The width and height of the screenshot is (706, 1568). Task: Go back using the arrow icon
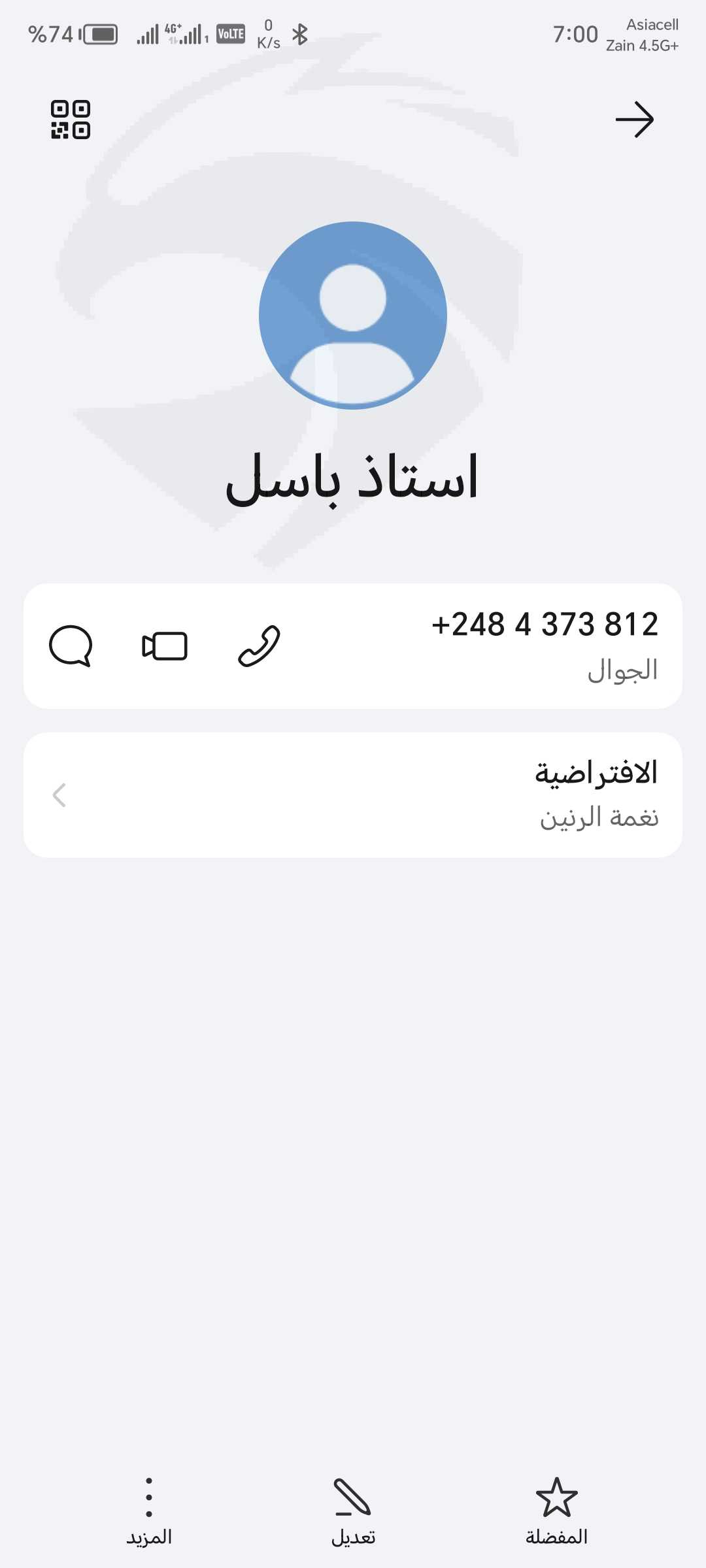pyautogui.click(x=634, y=120)
